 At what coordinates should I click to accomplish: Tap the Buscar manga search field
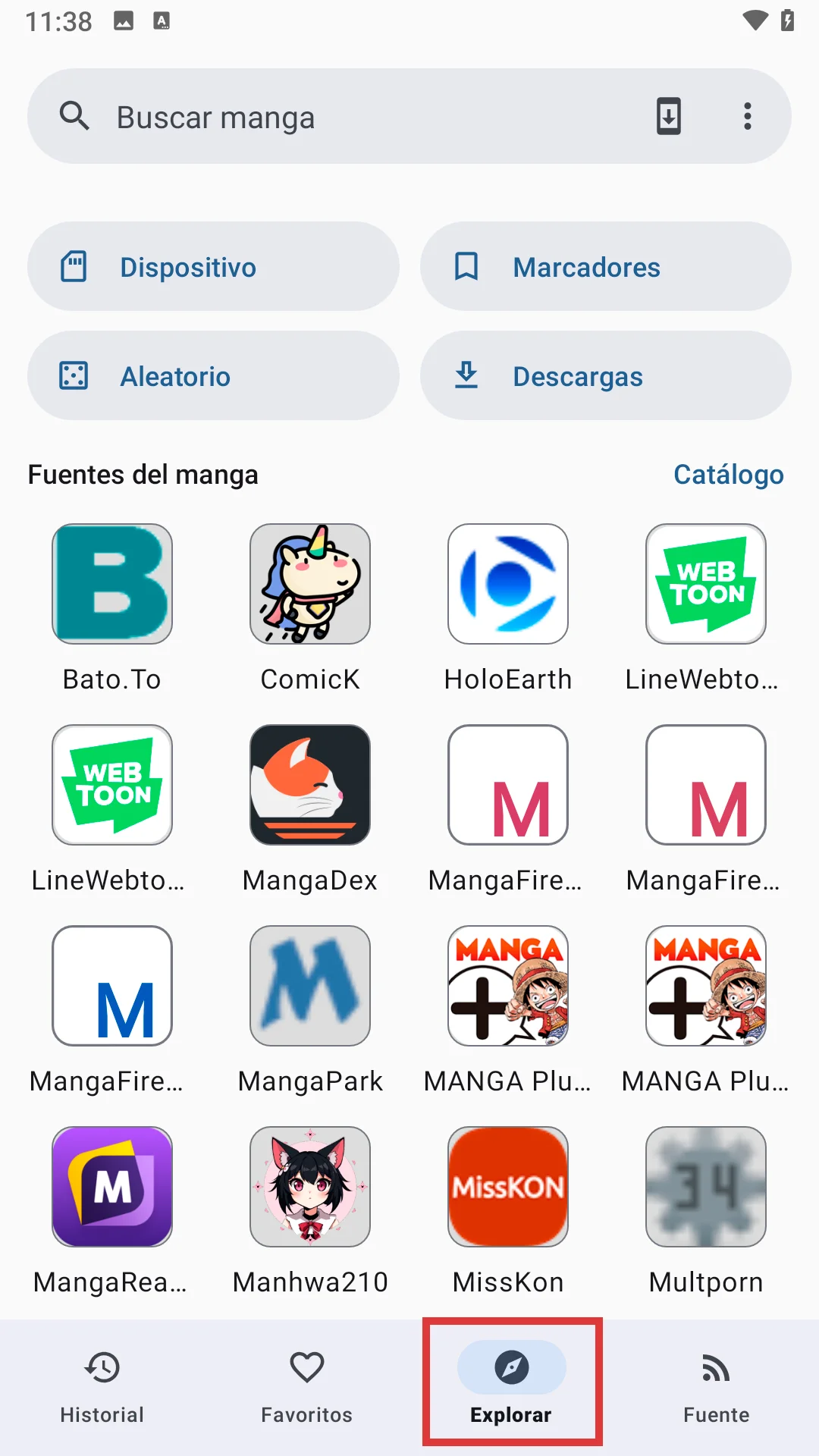coord(303,116)
